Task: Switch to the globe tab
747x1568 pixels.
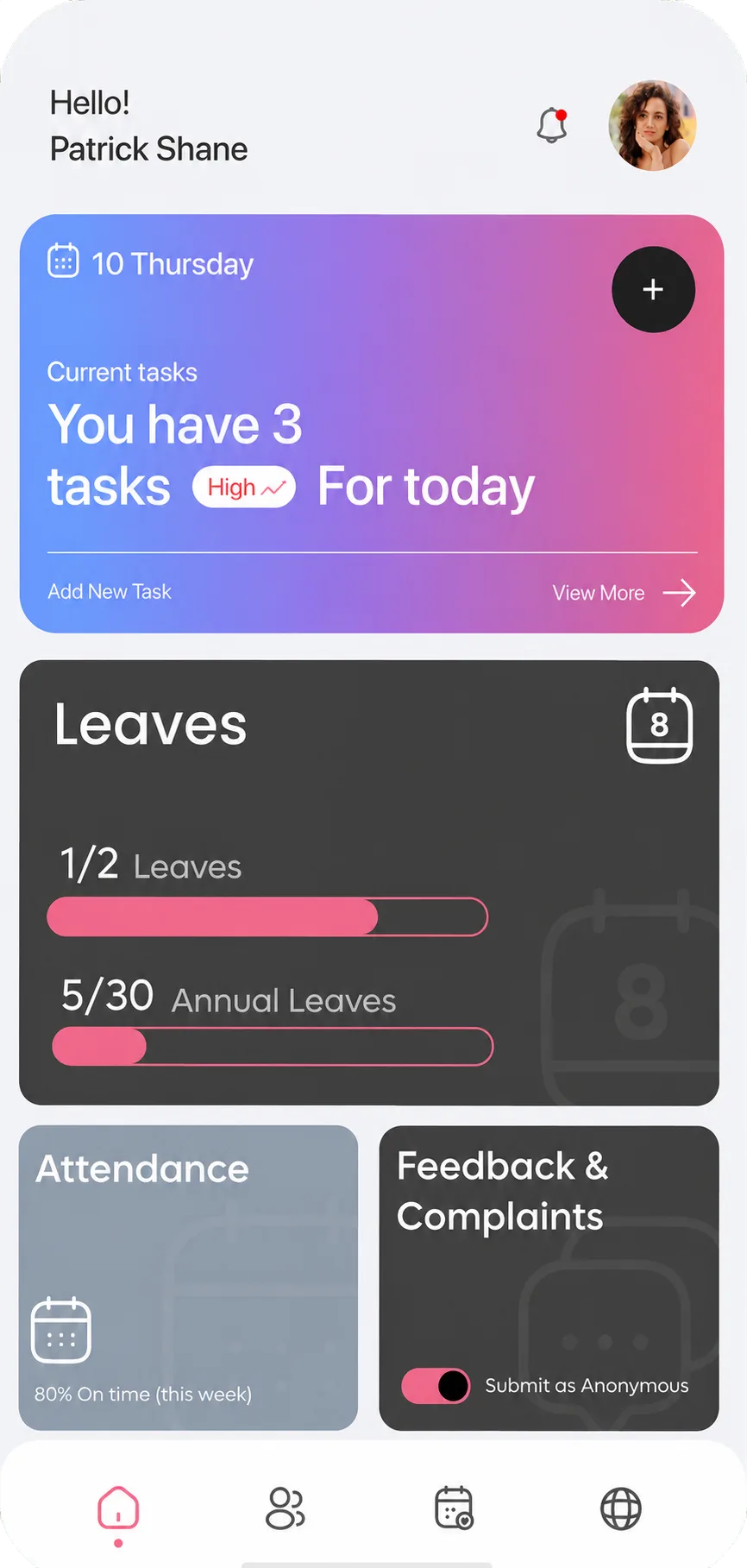Action: (x=621, y=1508)
